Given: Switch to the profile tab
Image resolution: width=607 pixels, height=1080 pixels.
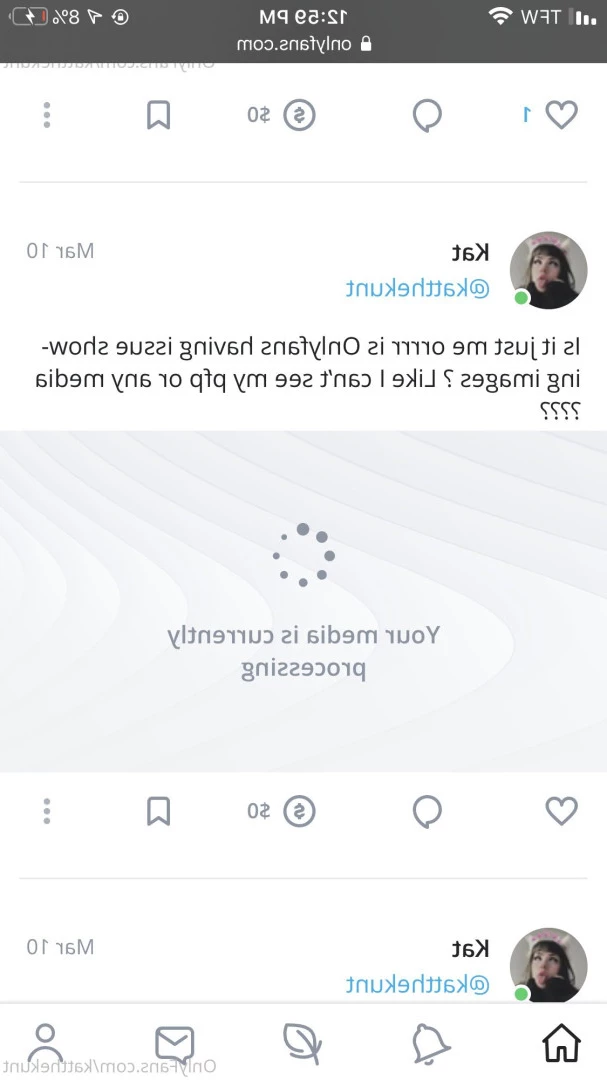Looking at the screenshot, I should [45, 1043].
